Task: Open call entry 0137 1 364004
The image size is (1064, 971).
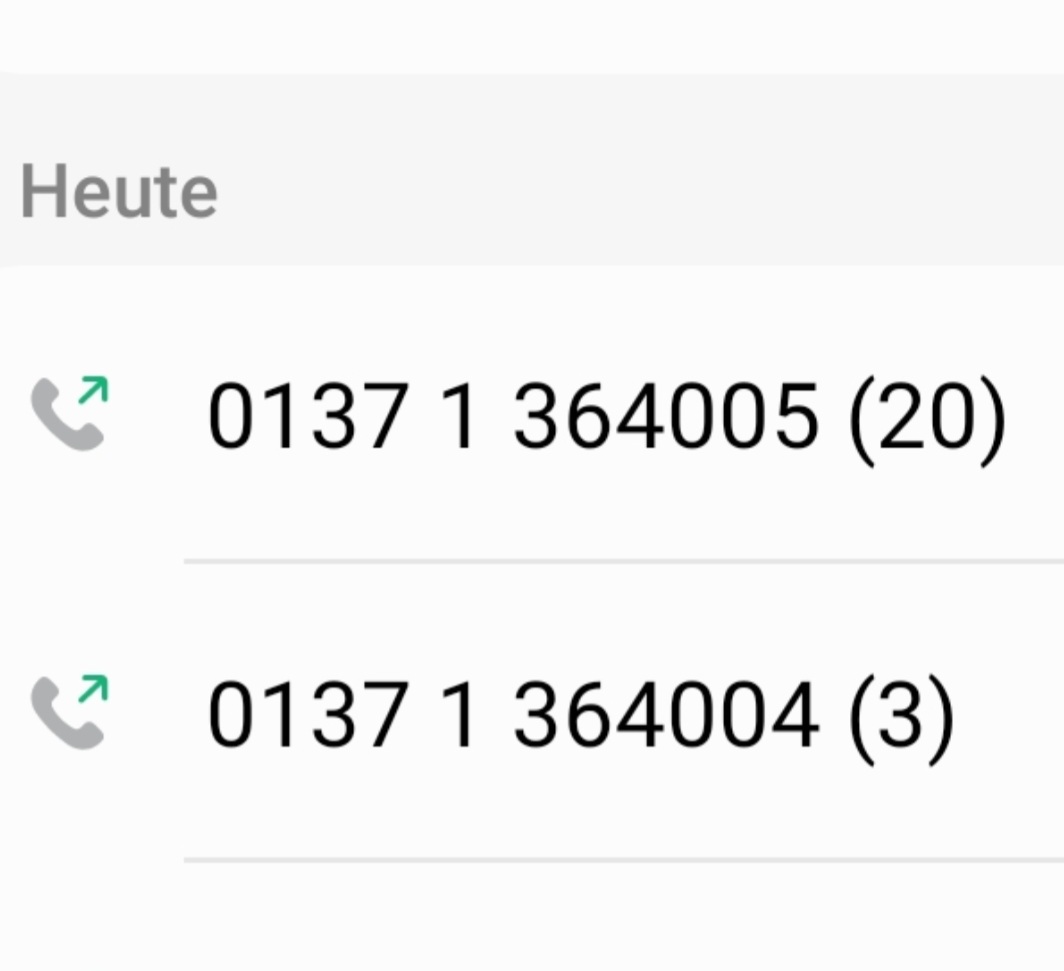Action: (x=580, y=714)
